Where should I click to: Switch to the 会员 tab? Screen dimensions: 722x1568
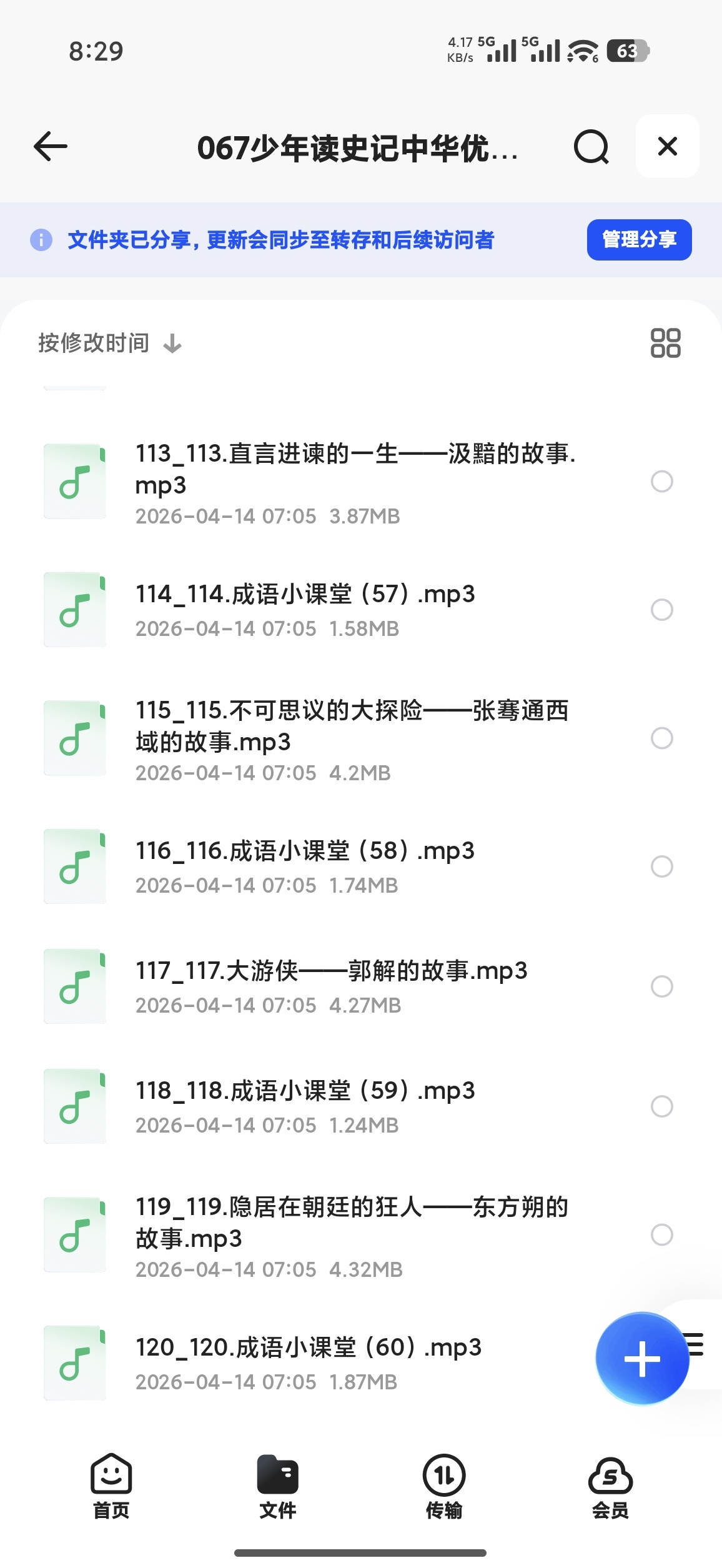pyautogui.click(x=610, y=1487)
